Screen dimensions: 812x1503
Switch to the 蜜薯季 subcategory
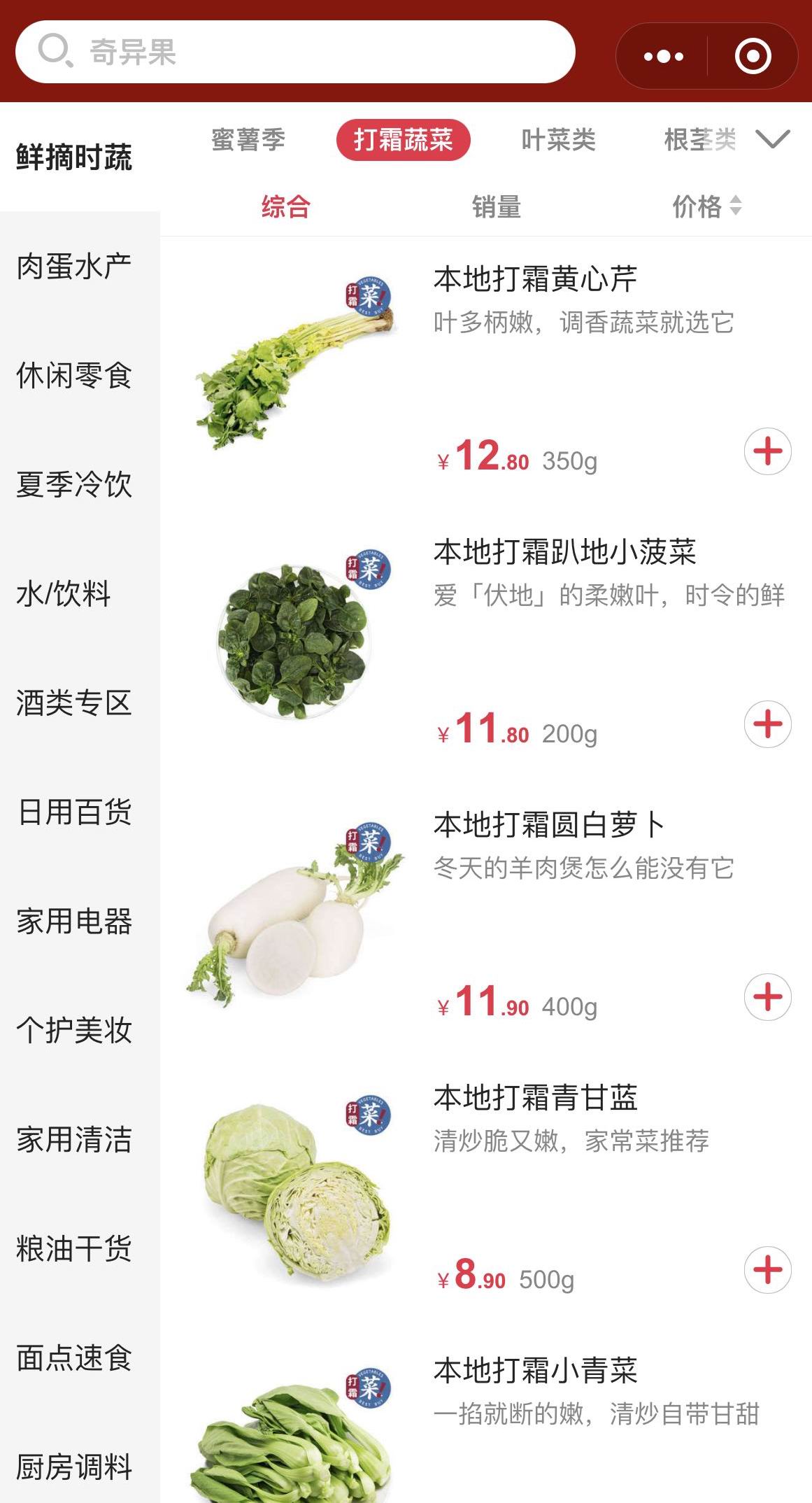click(x=248, y=140)
